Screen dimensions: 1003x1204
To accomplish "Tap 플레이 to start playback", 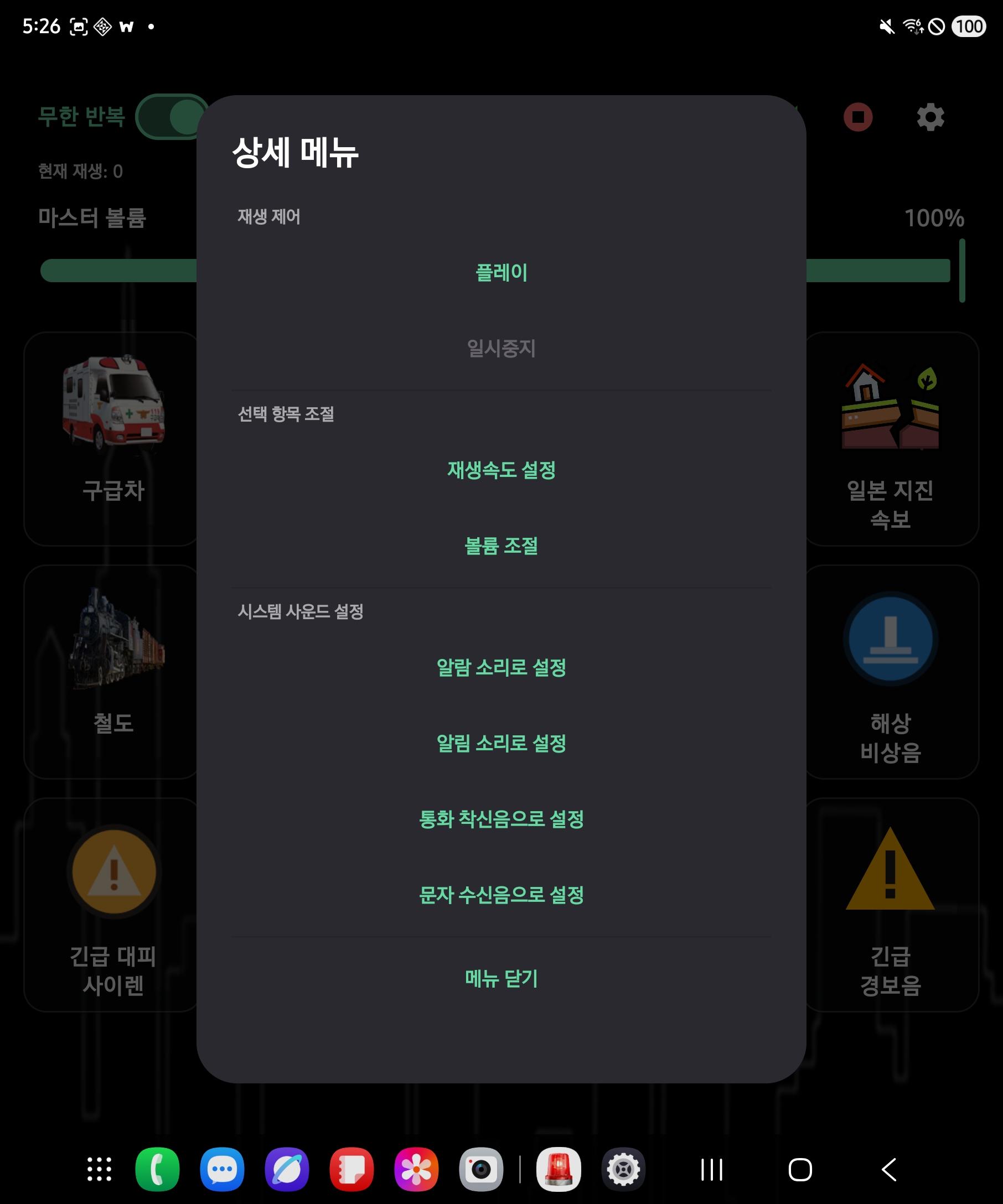I will pos(501,272).
